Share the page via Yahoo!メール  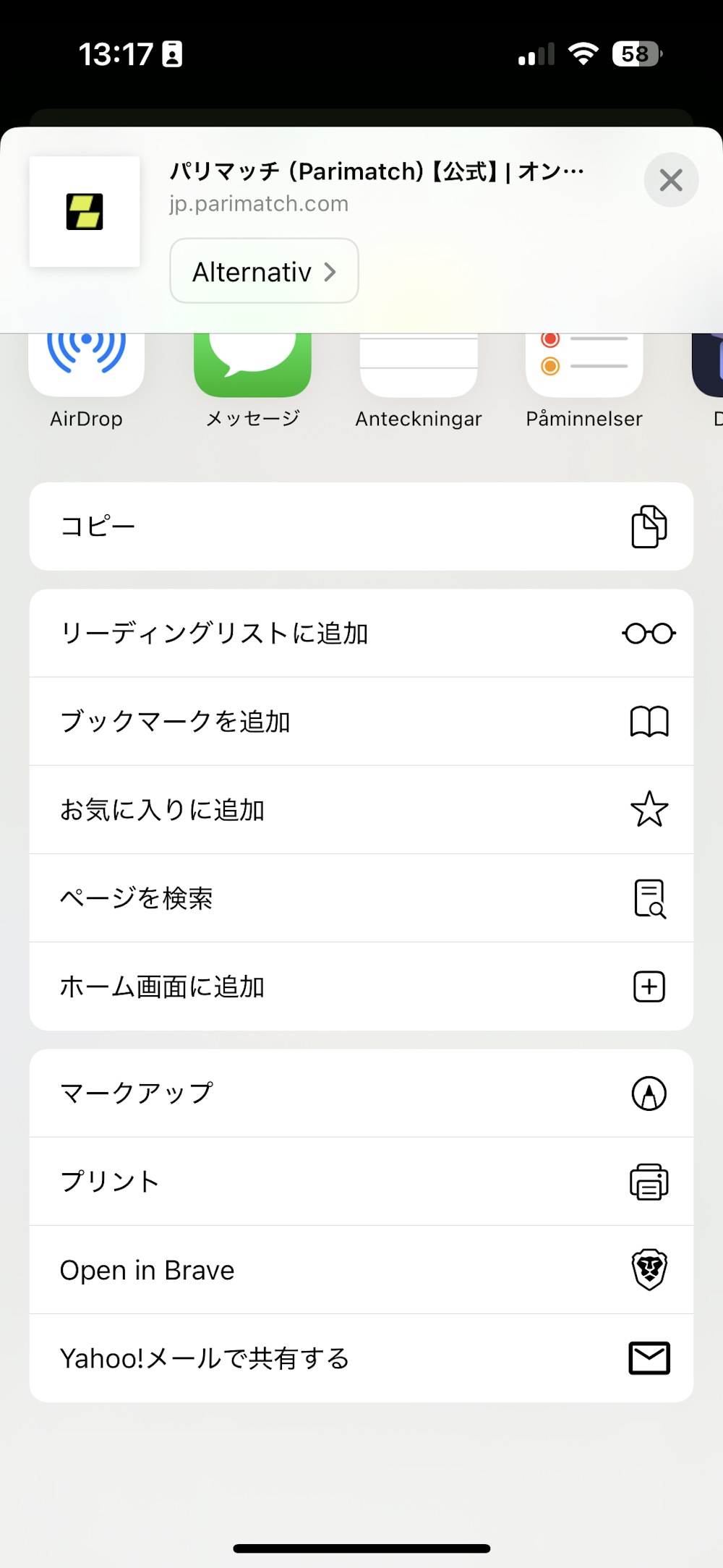205,1358
